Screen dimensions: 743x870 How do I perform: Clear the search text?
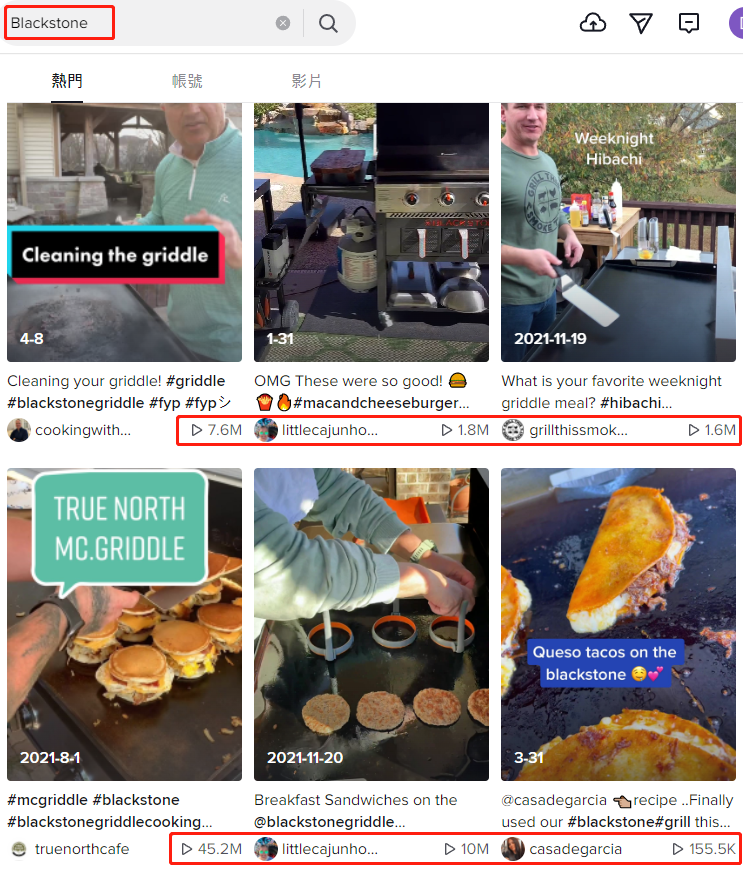(x=283, y=23)
